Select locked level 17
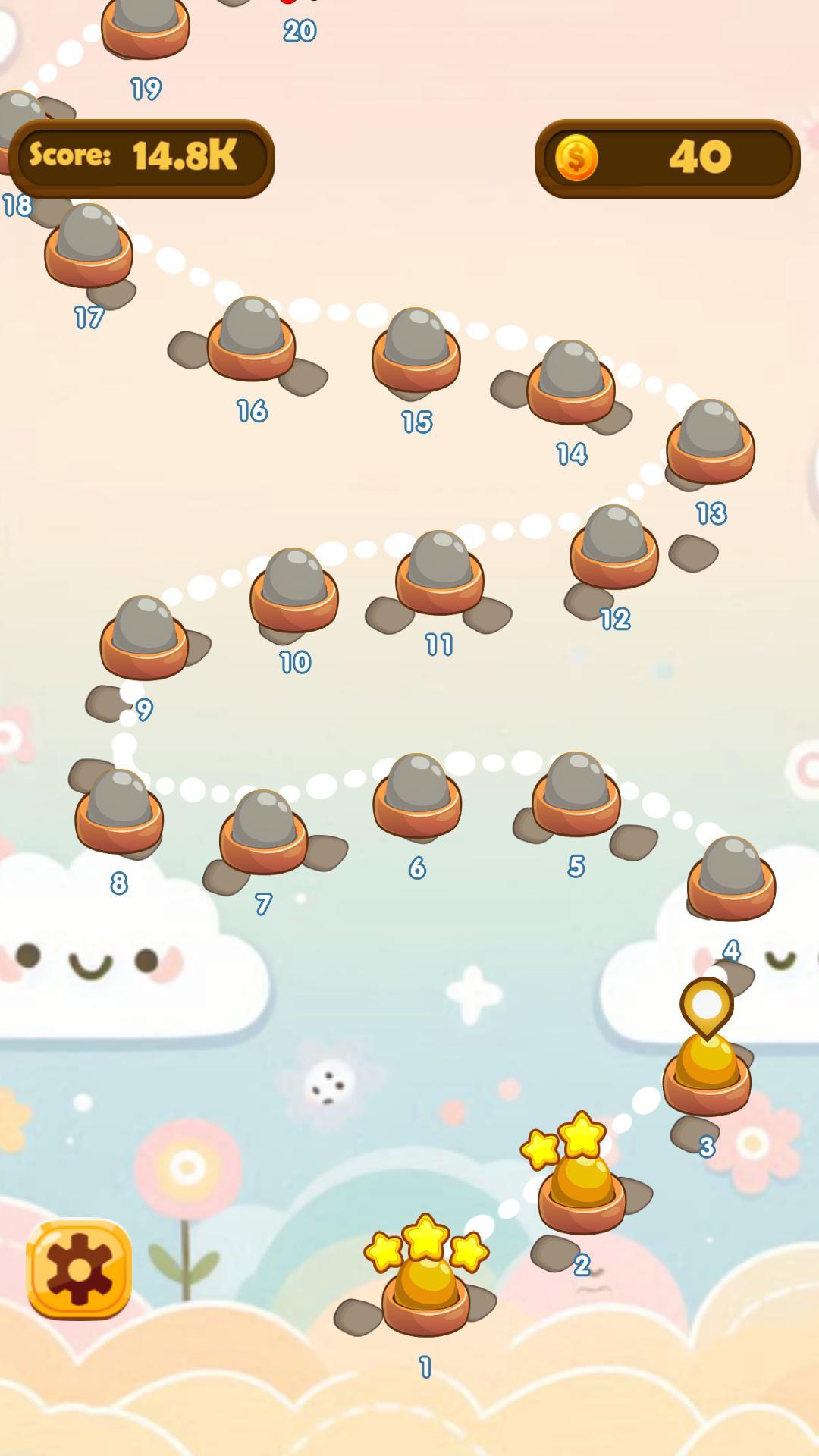Viewport: 819px width, 1456px height. click(89, 247)
